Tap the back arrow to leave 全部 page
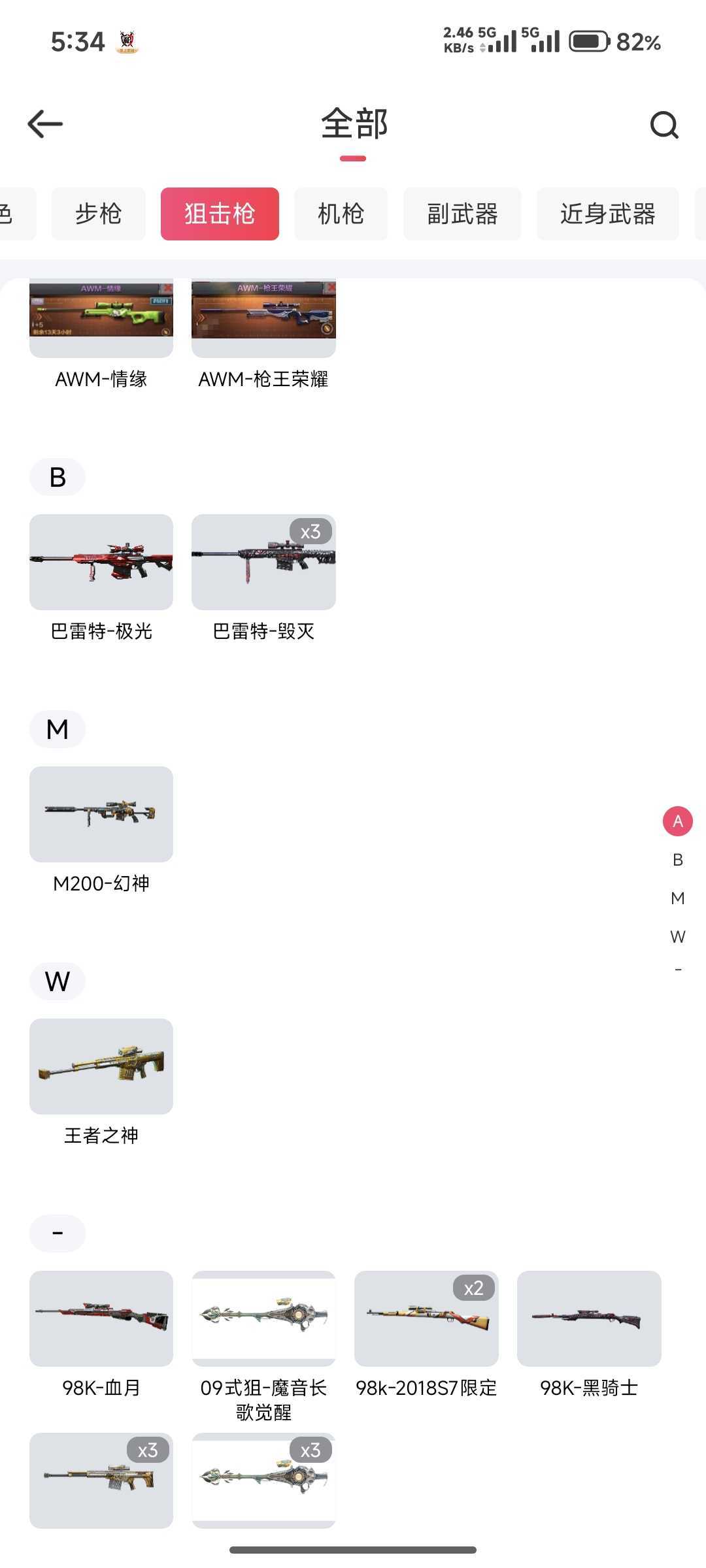The height and width of the screenshot is (1568, 706). click(43, 123)
